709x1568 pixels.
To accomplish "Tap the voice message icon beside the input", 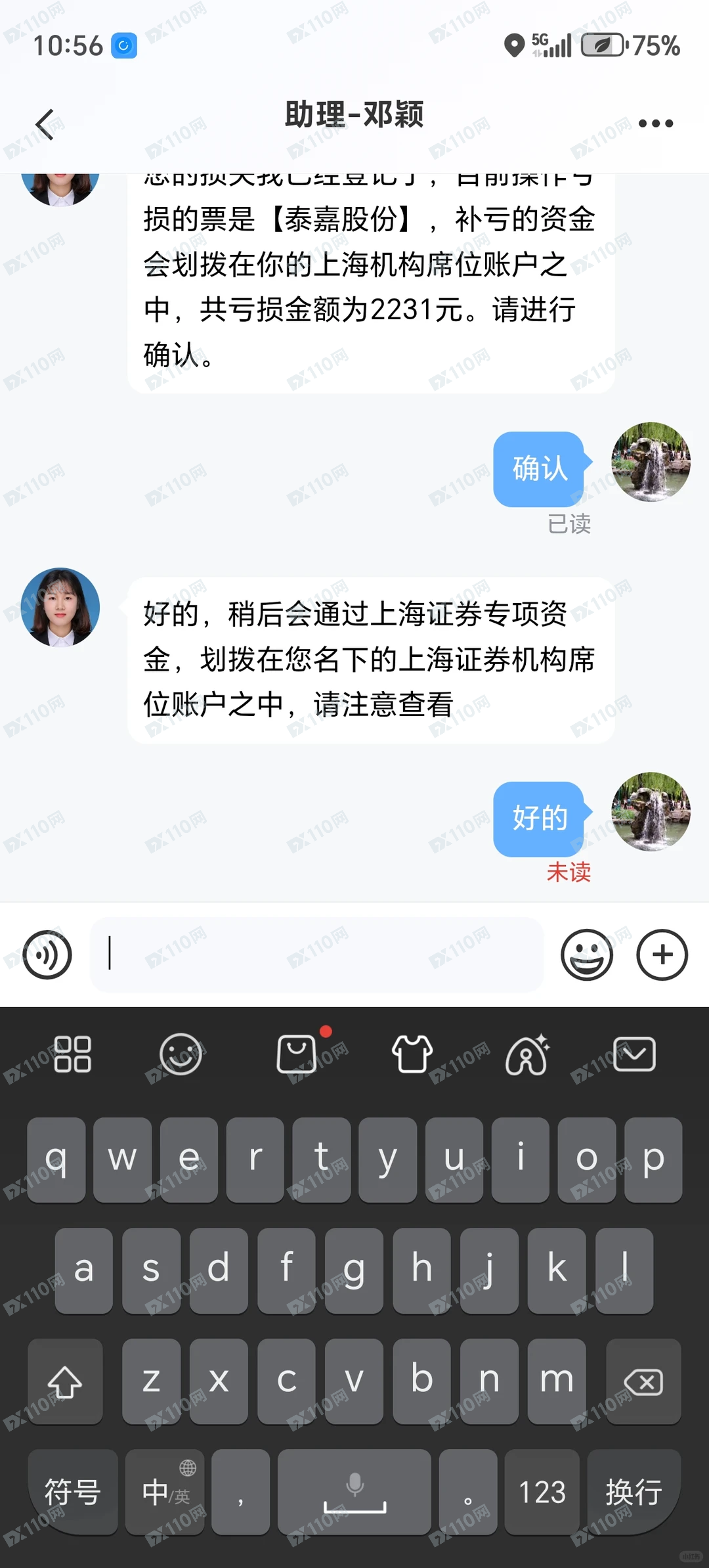I will tap(48, 956).
